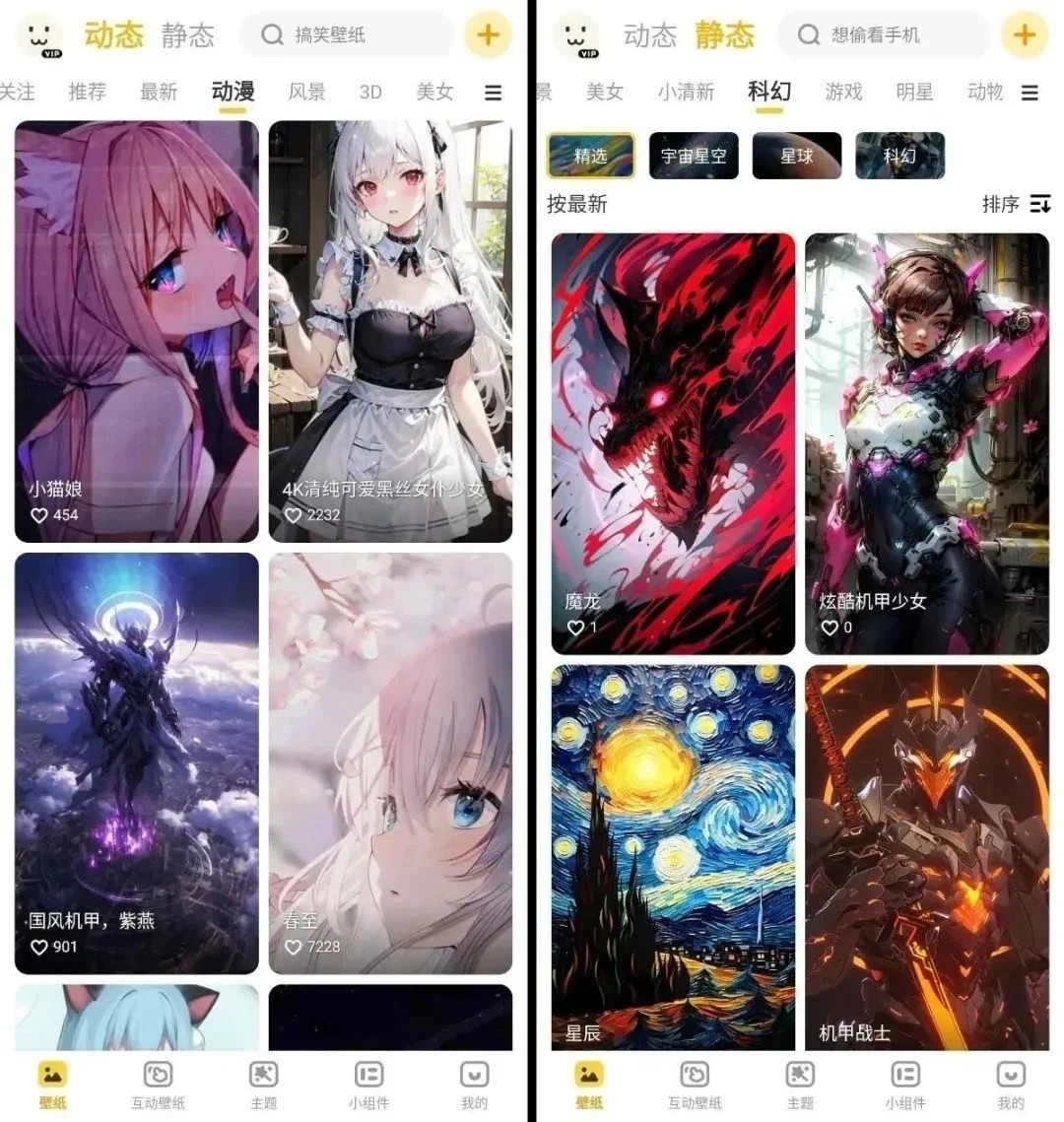This screenshot has width=1064, height=1122.
Task: Open the 排序 sort options
Action: point(1015,204)
